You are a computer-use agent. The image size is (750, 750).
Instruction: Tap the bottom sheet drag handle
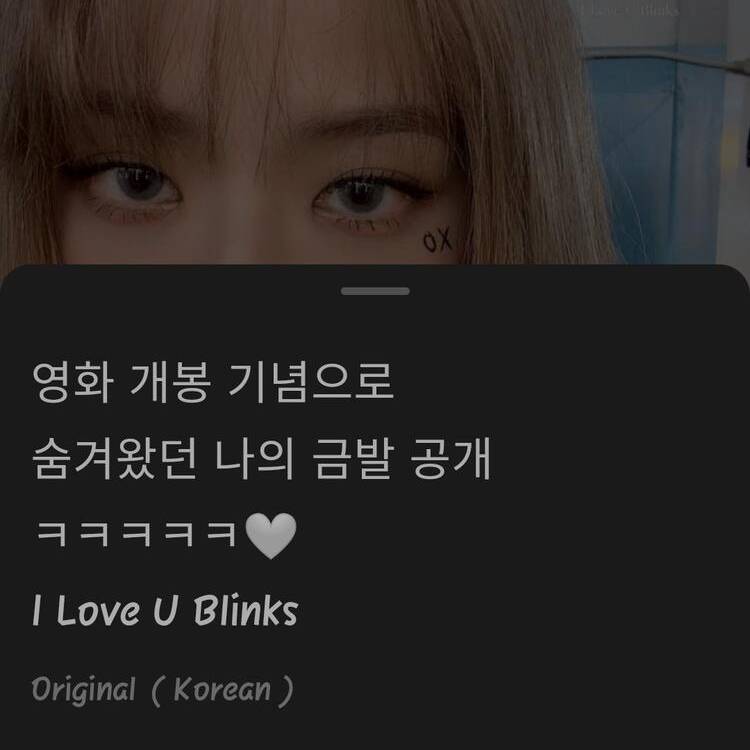[x=375, y=291]
